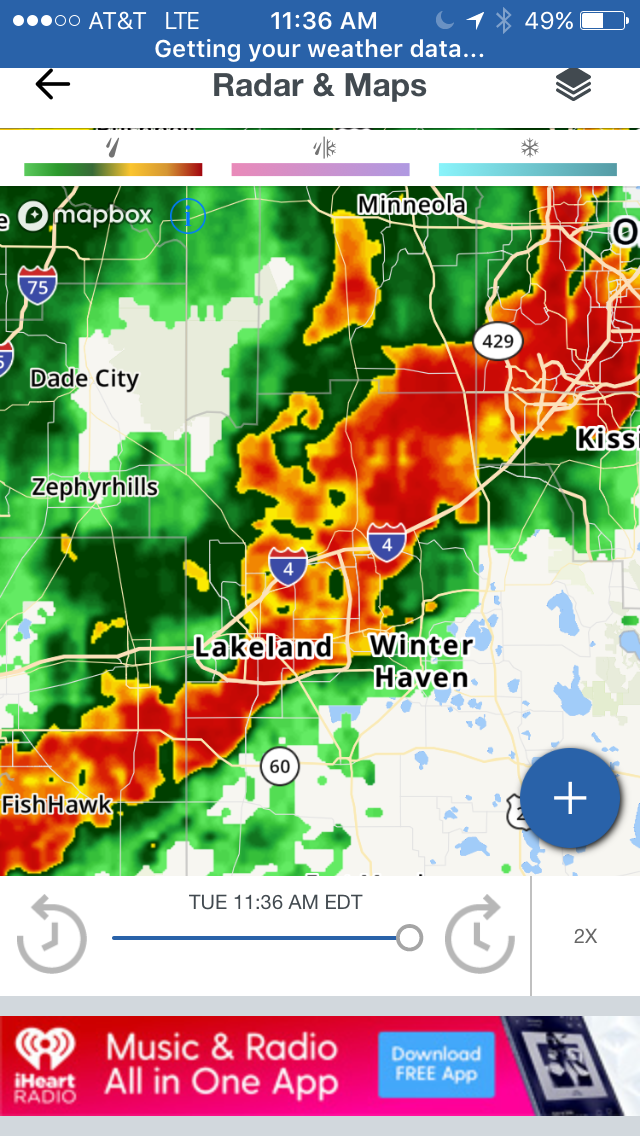Image resolution: width=640 pixels, height=1136 pixels.
Task: Advance the radar timeline forward
Action: [x=479, y=937]
